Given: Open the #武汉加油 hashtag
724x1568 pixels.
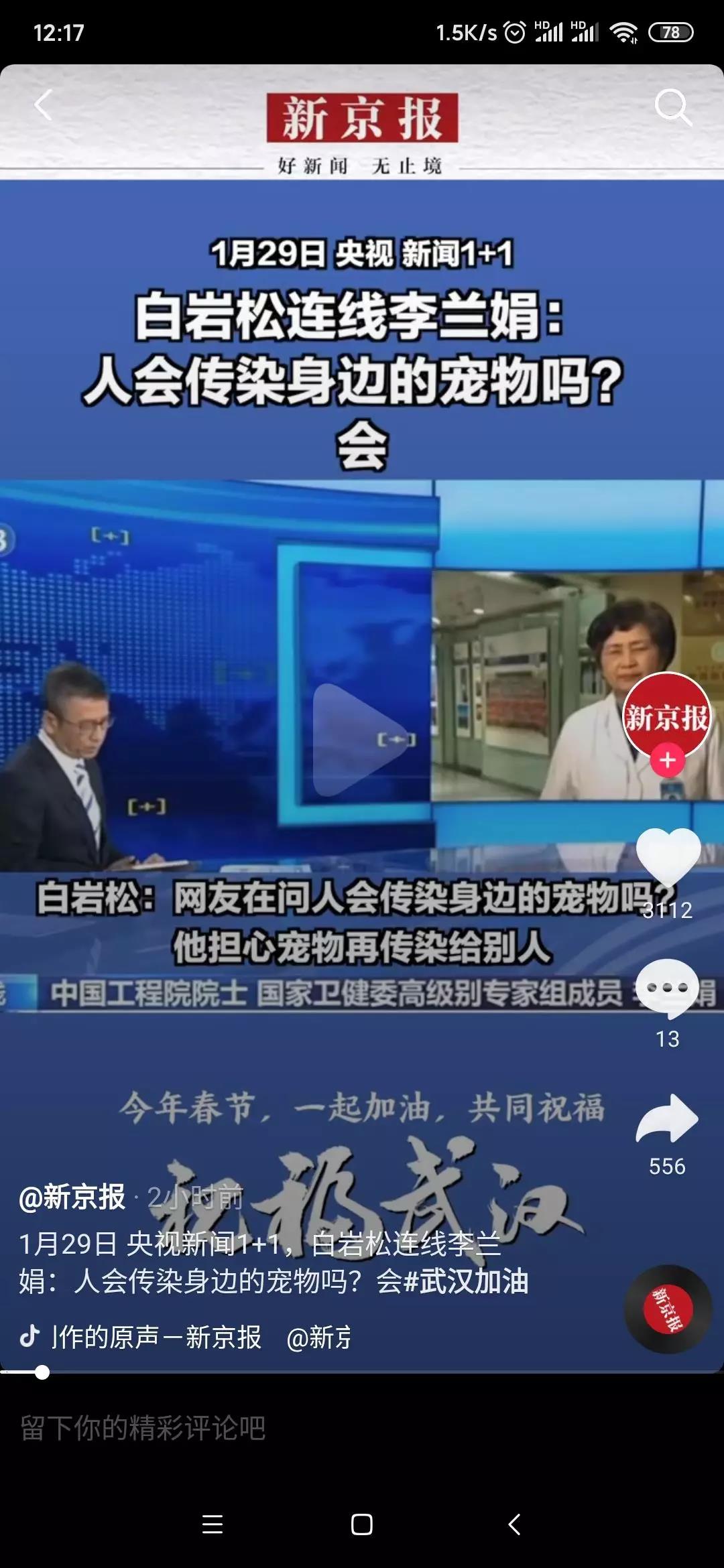Looking at the screenshot, I should click(x=466, y=1281).
